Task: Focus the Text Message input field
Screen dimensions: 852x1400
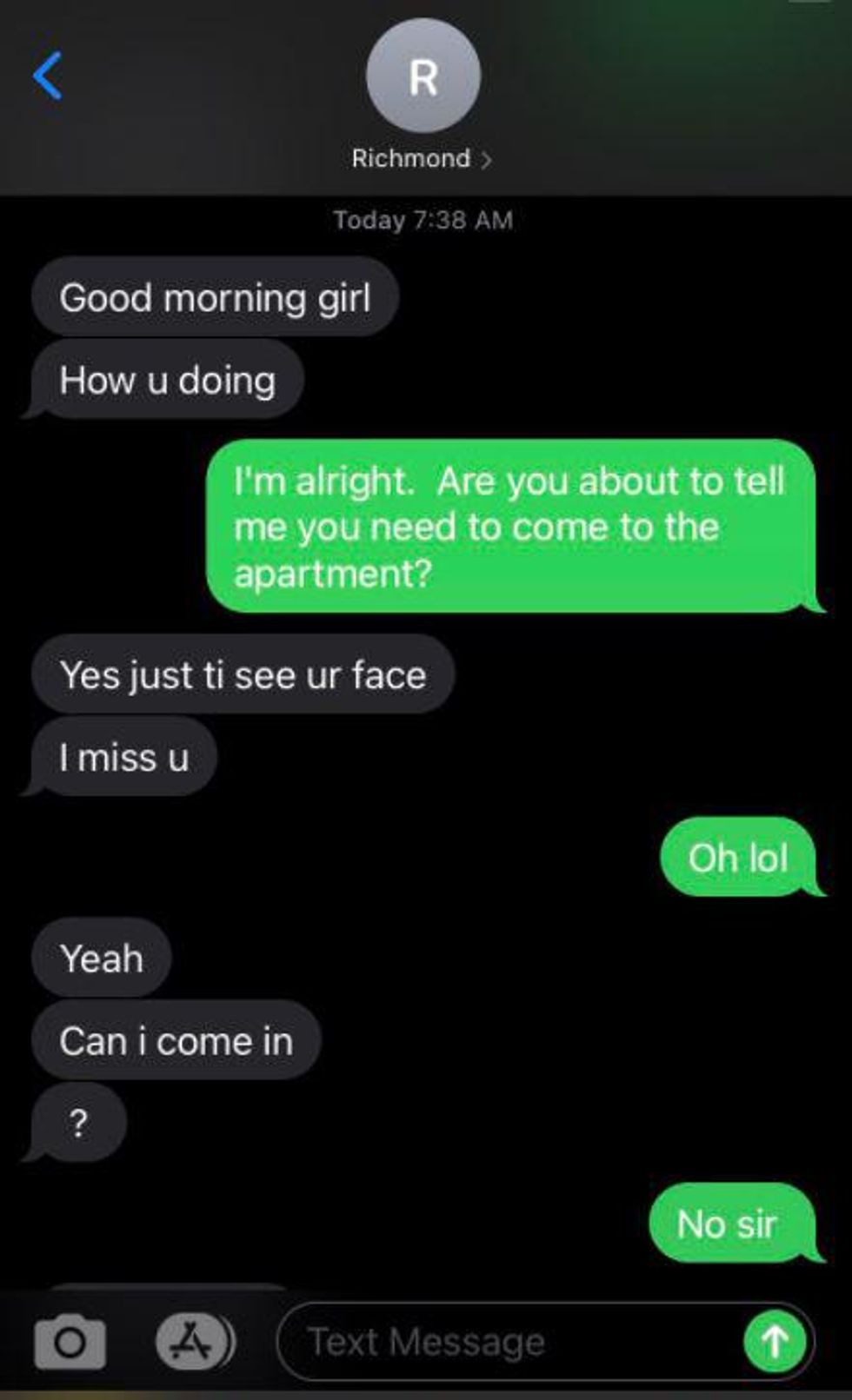Action: pos(504,1342)
